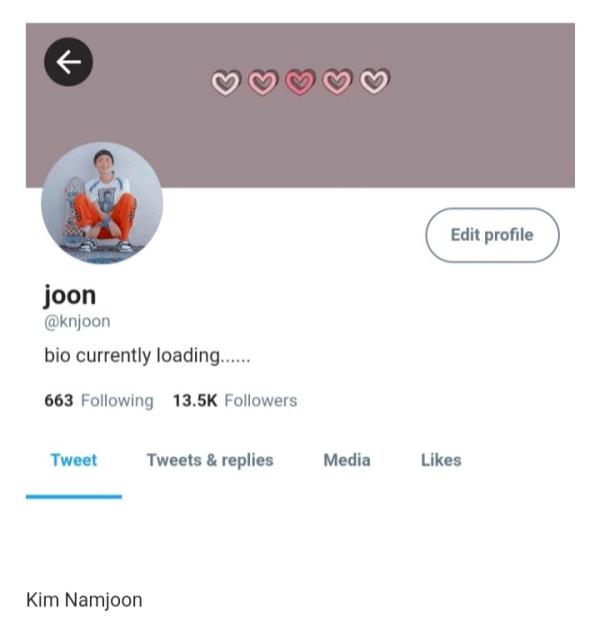View the 13.5K Followers list
Image resolution: width=600 pixels, height=623 pixels.
coord(235,400)
